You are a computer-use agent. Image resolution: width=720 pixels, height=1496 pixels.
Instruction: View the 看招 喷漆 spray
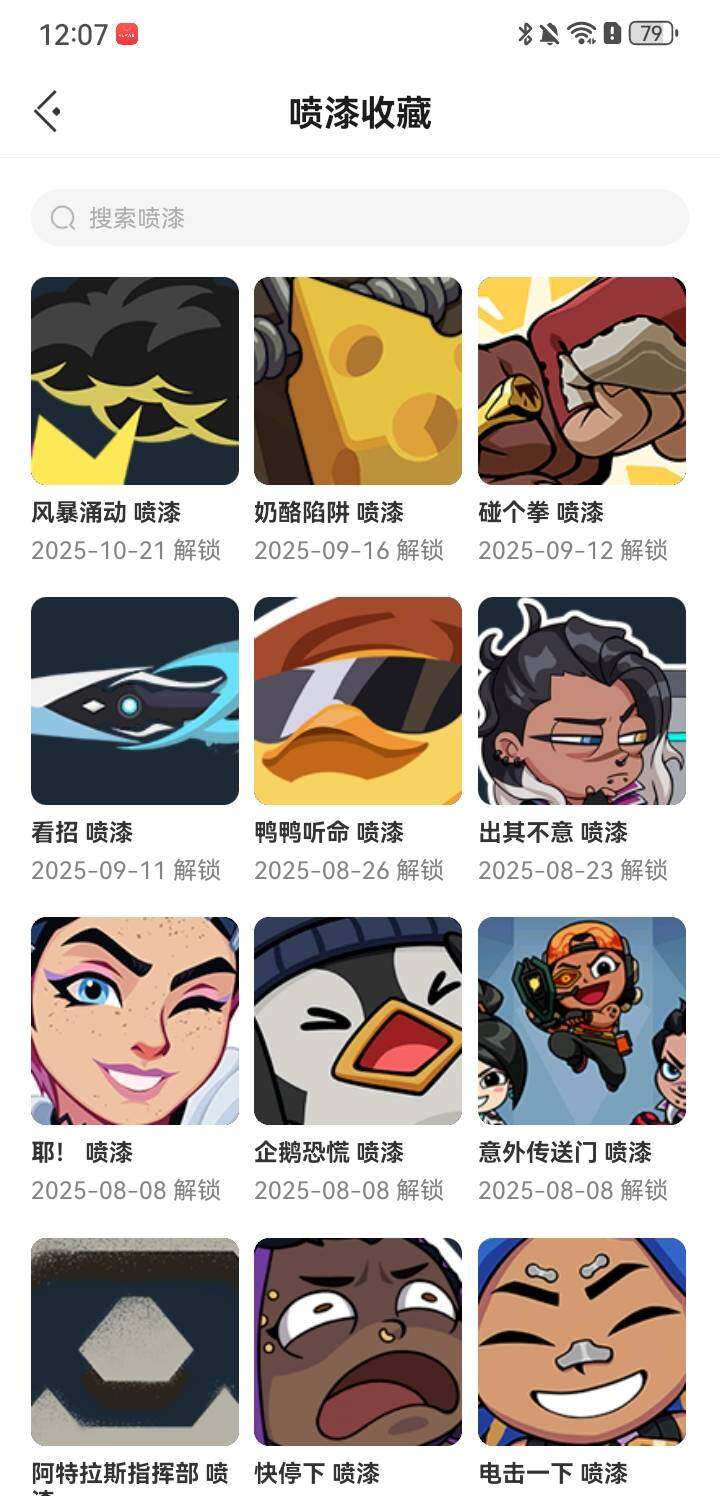pos(135,701)
